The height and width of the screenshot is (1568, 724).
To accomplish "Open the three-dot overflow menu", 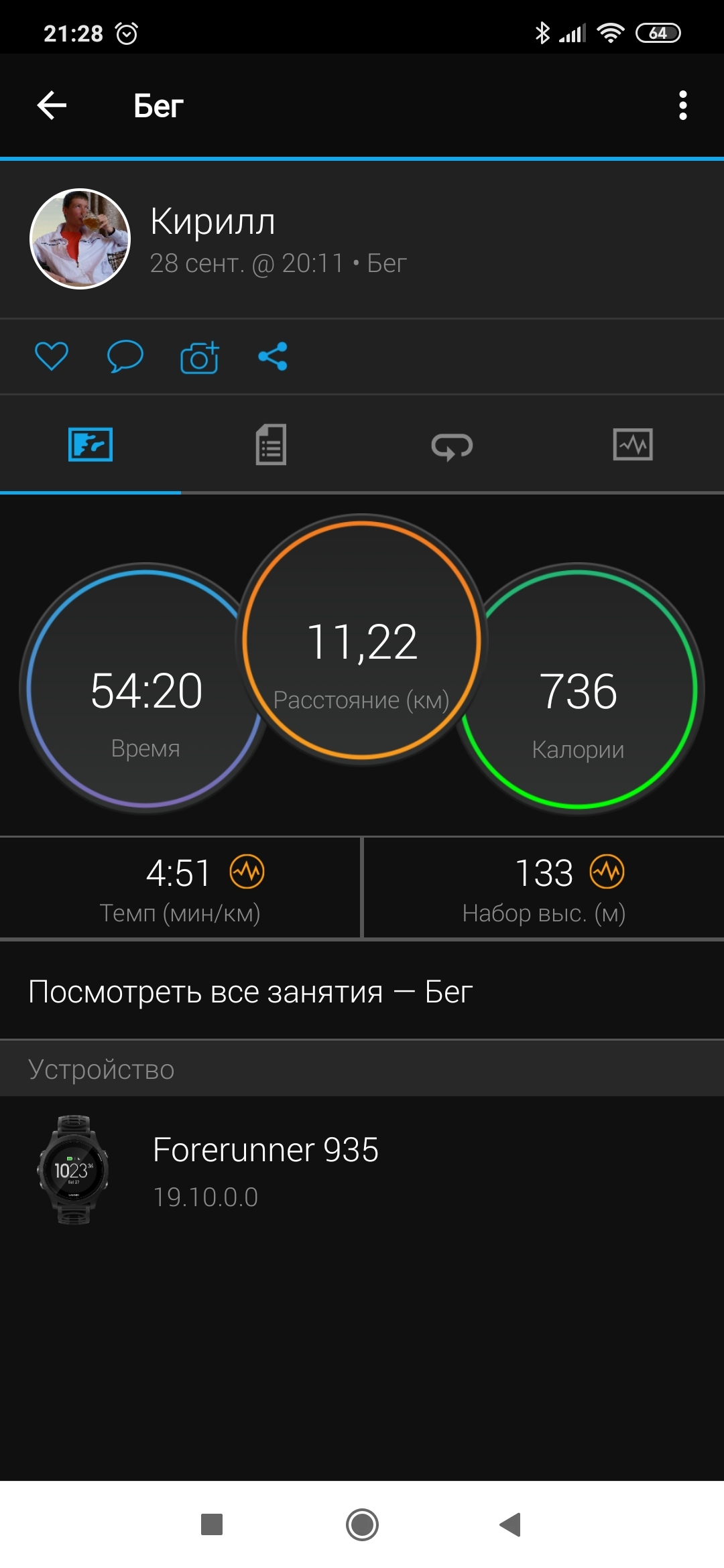I will pos(682,105).
